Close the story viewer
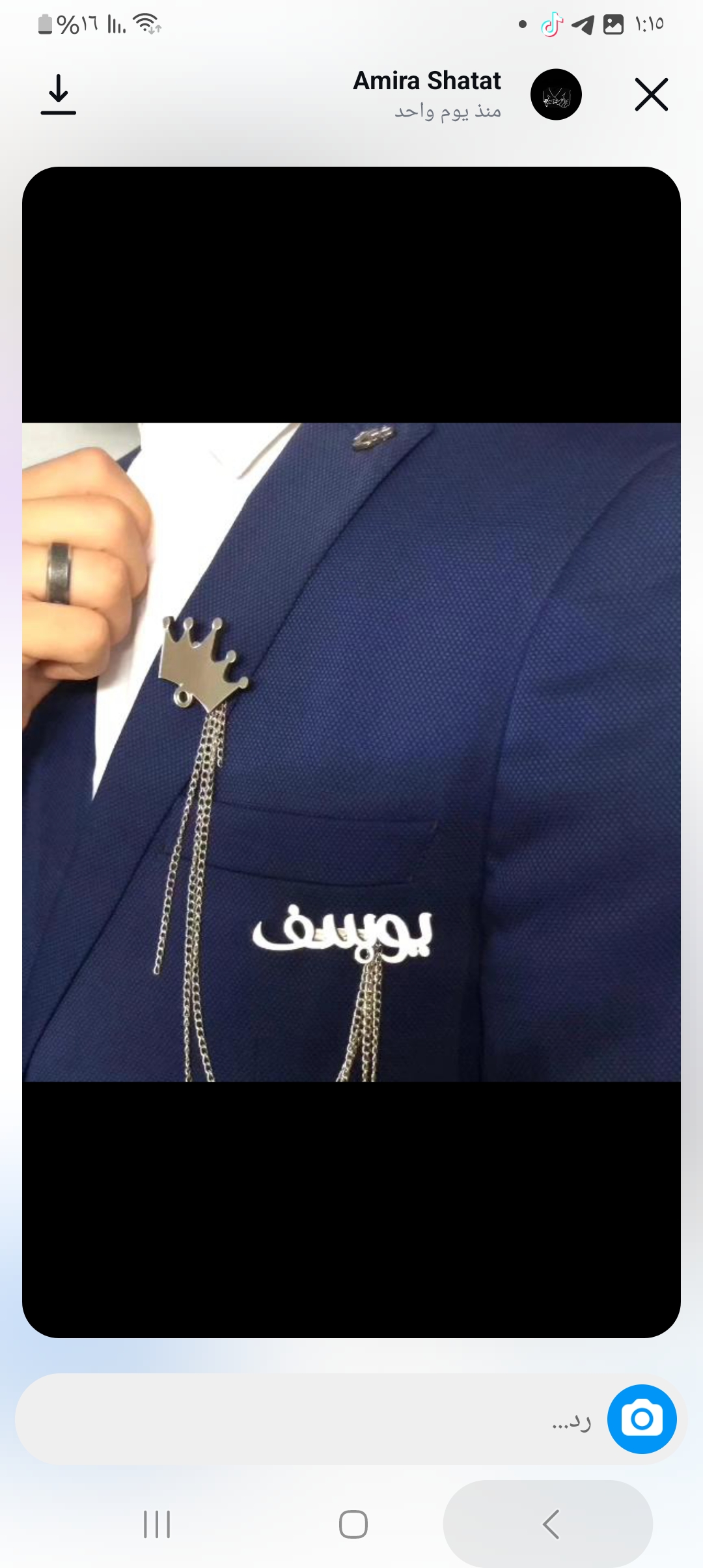The height and width of the screenshot is (1568, 703). pos(651,95)
